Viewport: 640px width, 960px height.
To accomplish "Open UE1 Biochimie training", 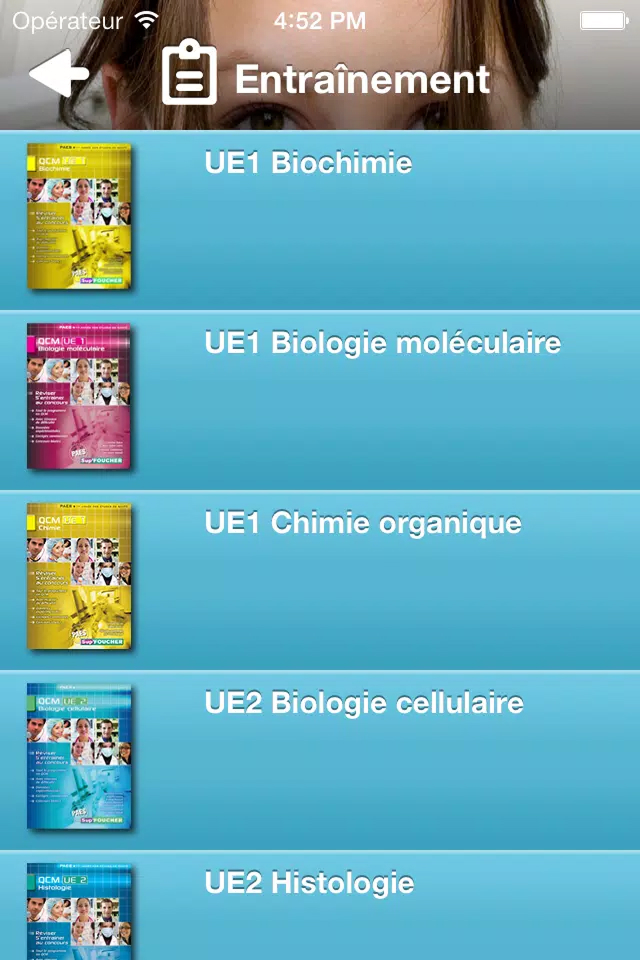I will pyautogui.click(x=308, y=164).
